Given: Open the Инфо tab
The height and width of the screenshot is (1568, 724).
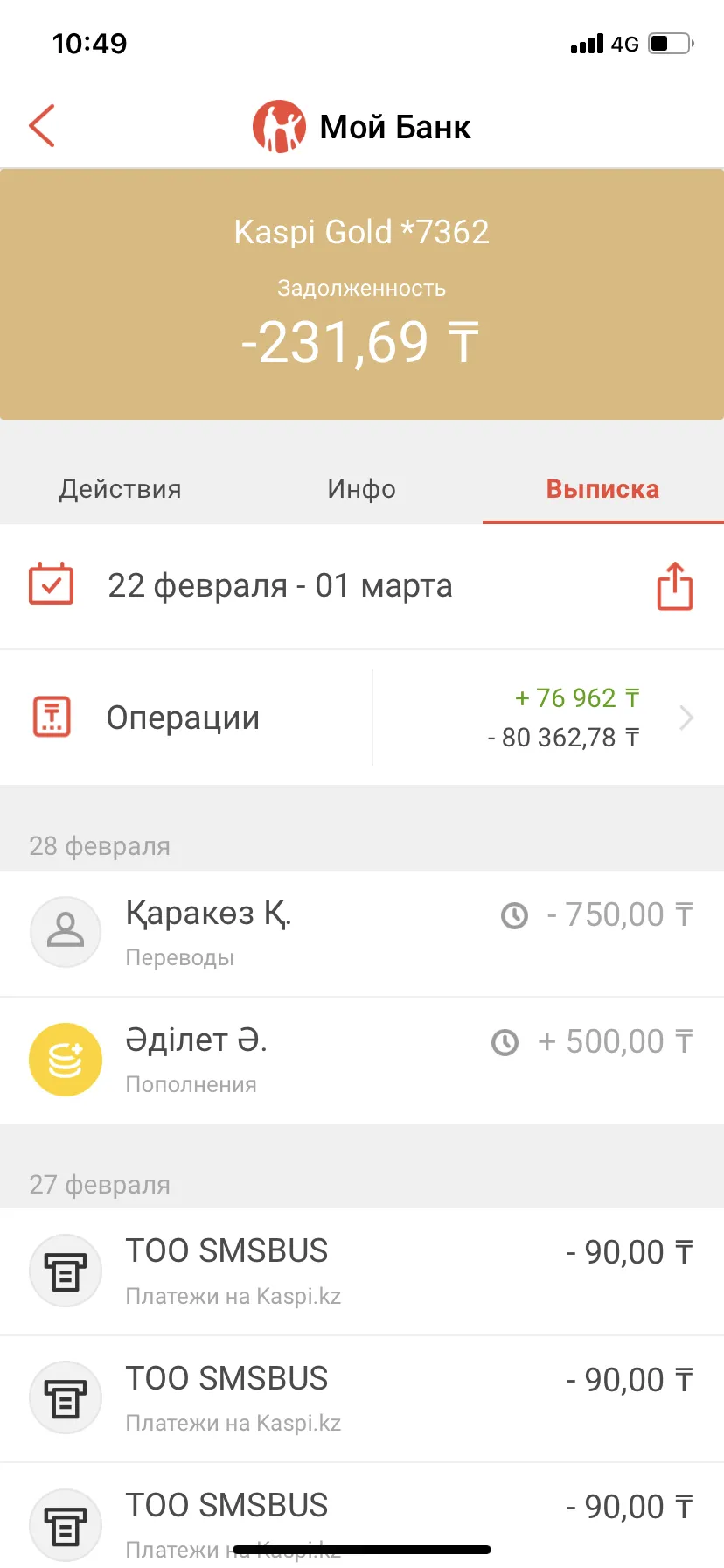Looking at the screenshot, I should (x=362, y=488).
